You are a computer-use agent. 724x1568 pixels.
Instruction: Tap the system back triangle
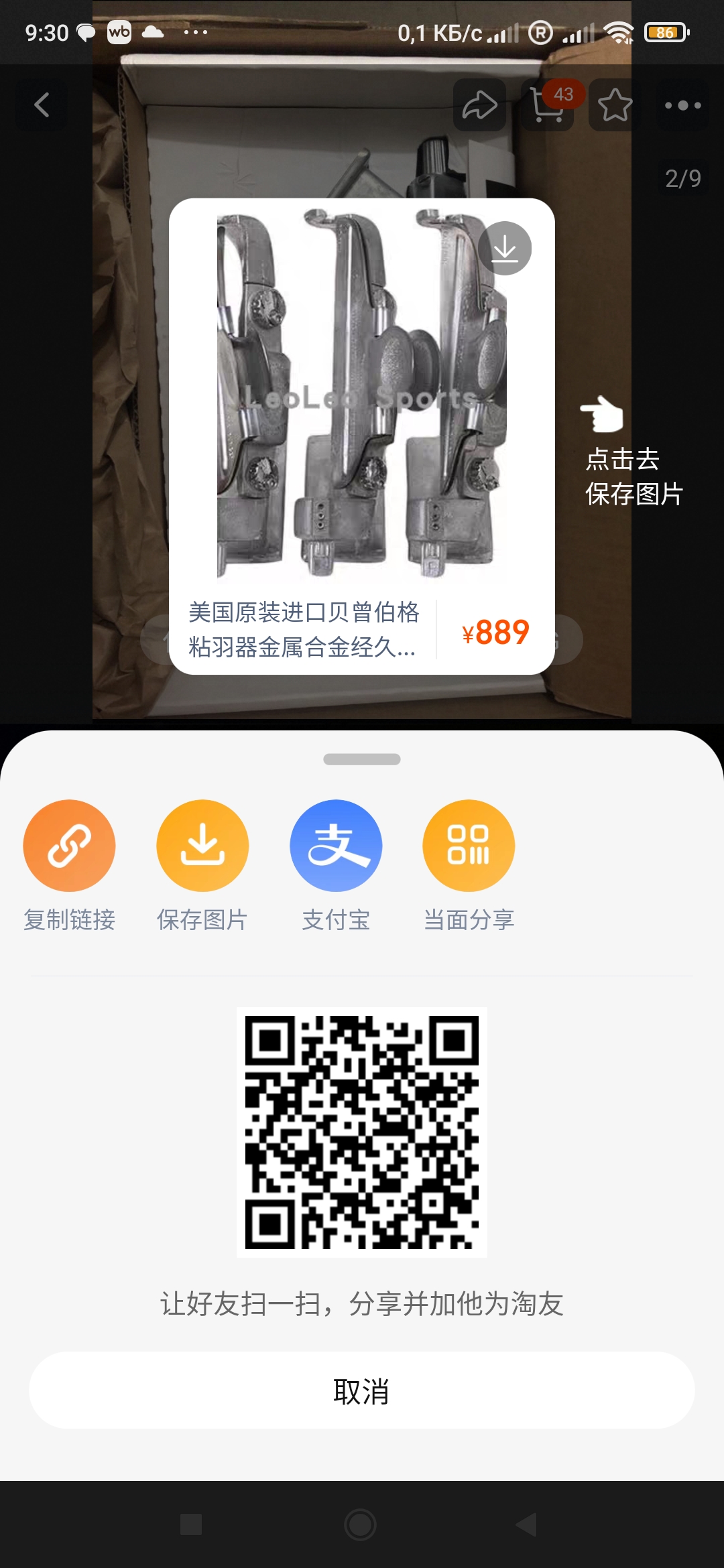(527, 1524)
